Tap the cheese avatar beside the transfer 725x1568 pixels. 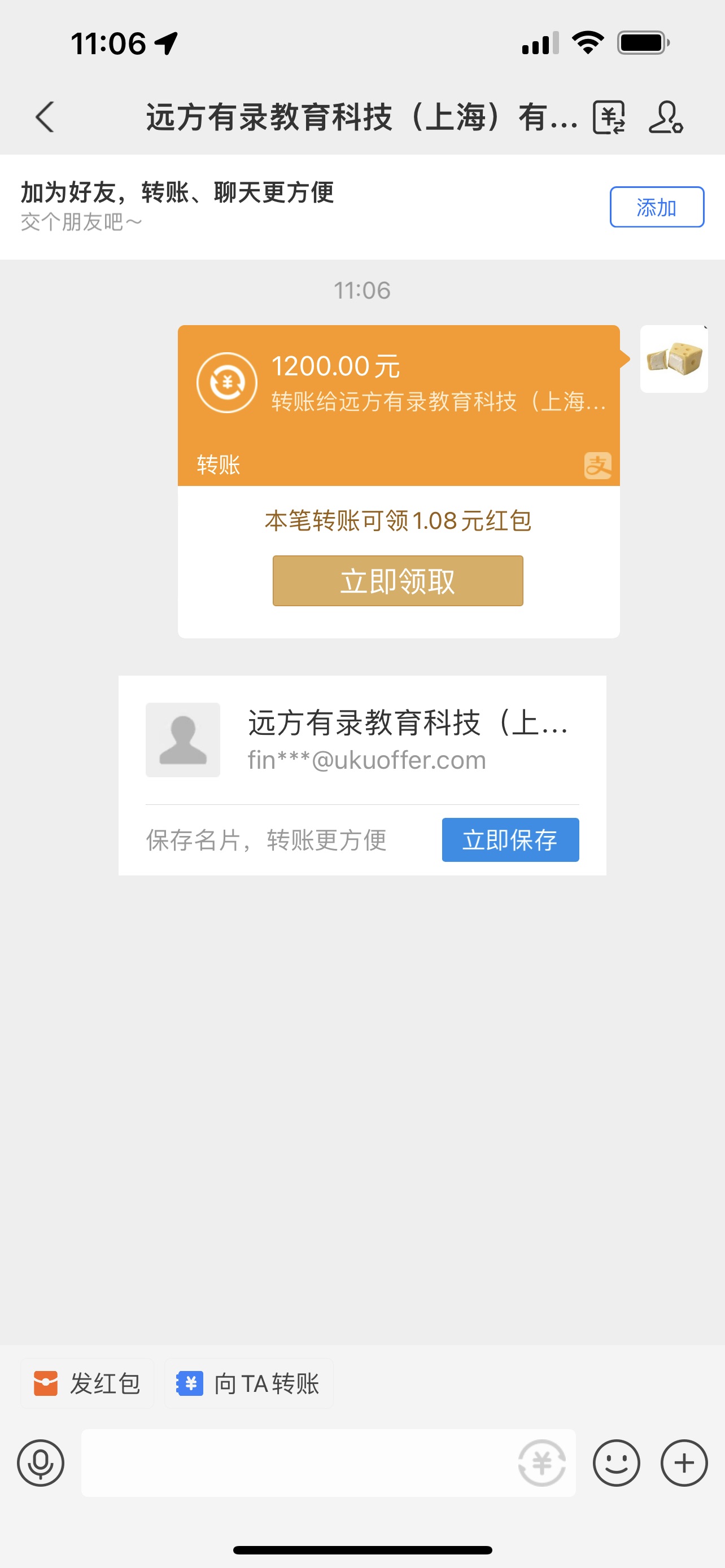tap(673, 359)
